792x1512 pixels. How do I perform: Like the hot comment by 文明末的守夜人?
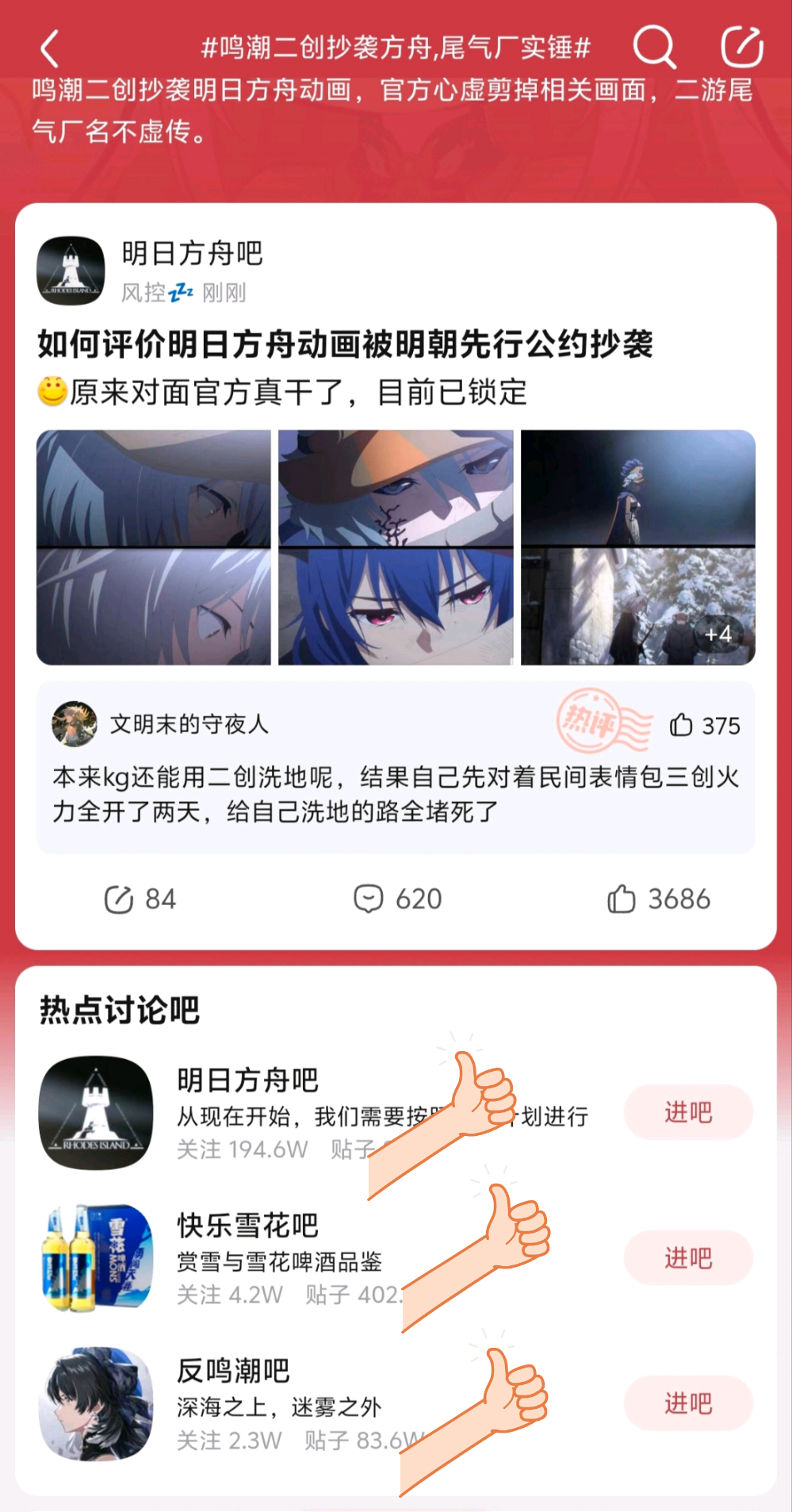pos(682,725)
